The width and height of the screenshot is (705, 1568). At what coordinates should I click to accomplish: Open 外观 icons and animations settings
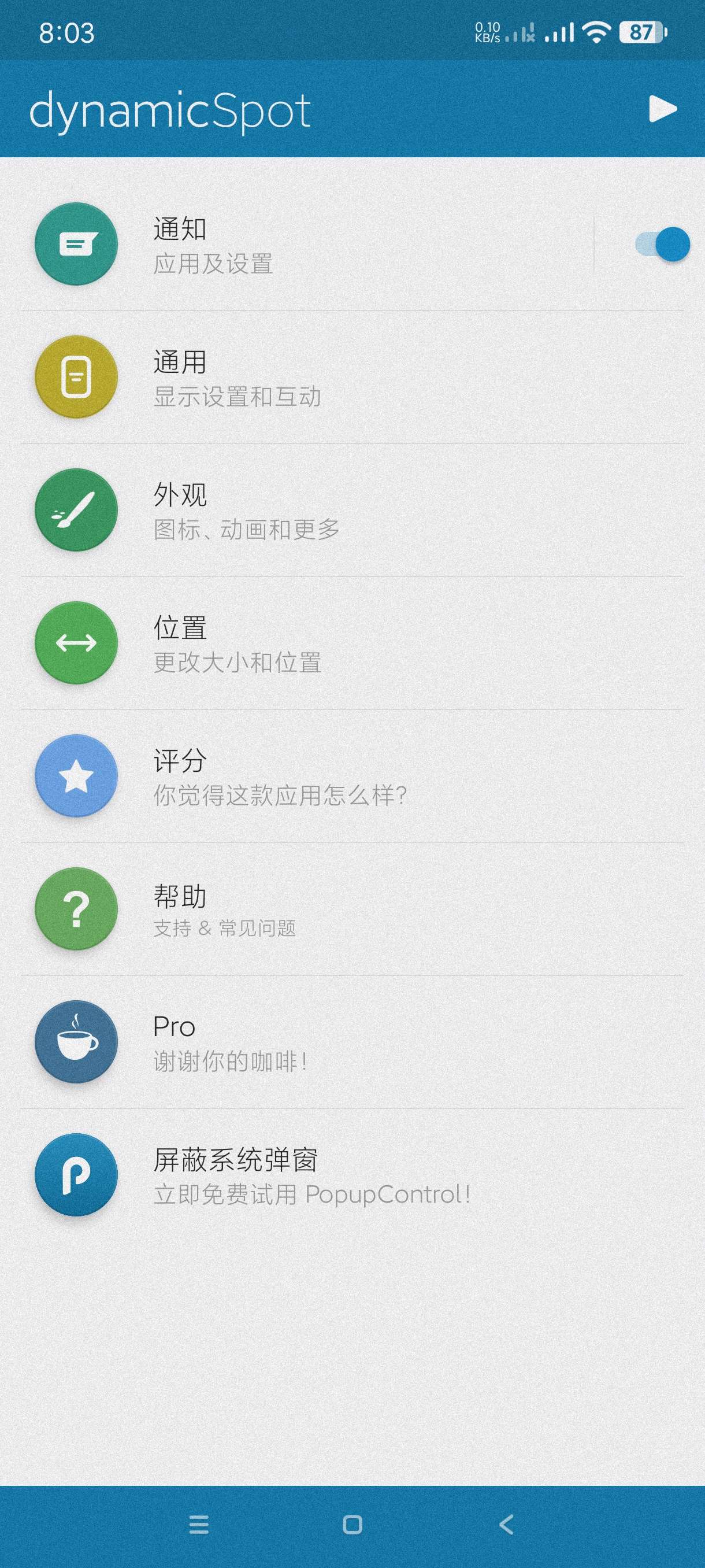pyautogui.click(x=304, y=510)
